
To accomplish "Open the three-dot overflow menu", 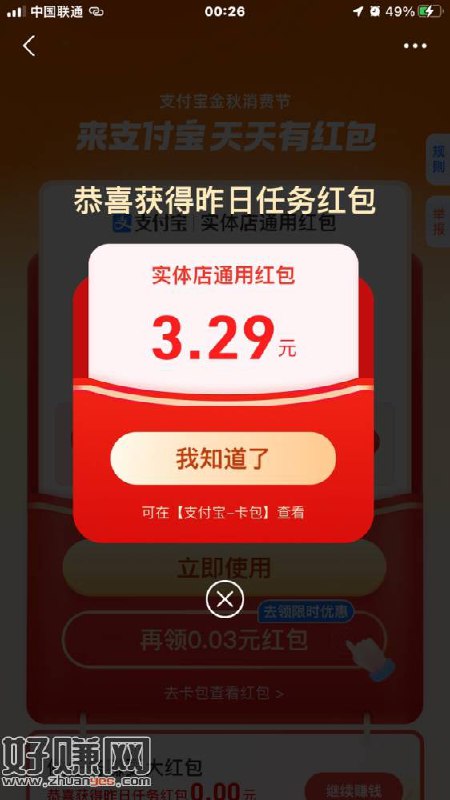I will coord(415,46).
